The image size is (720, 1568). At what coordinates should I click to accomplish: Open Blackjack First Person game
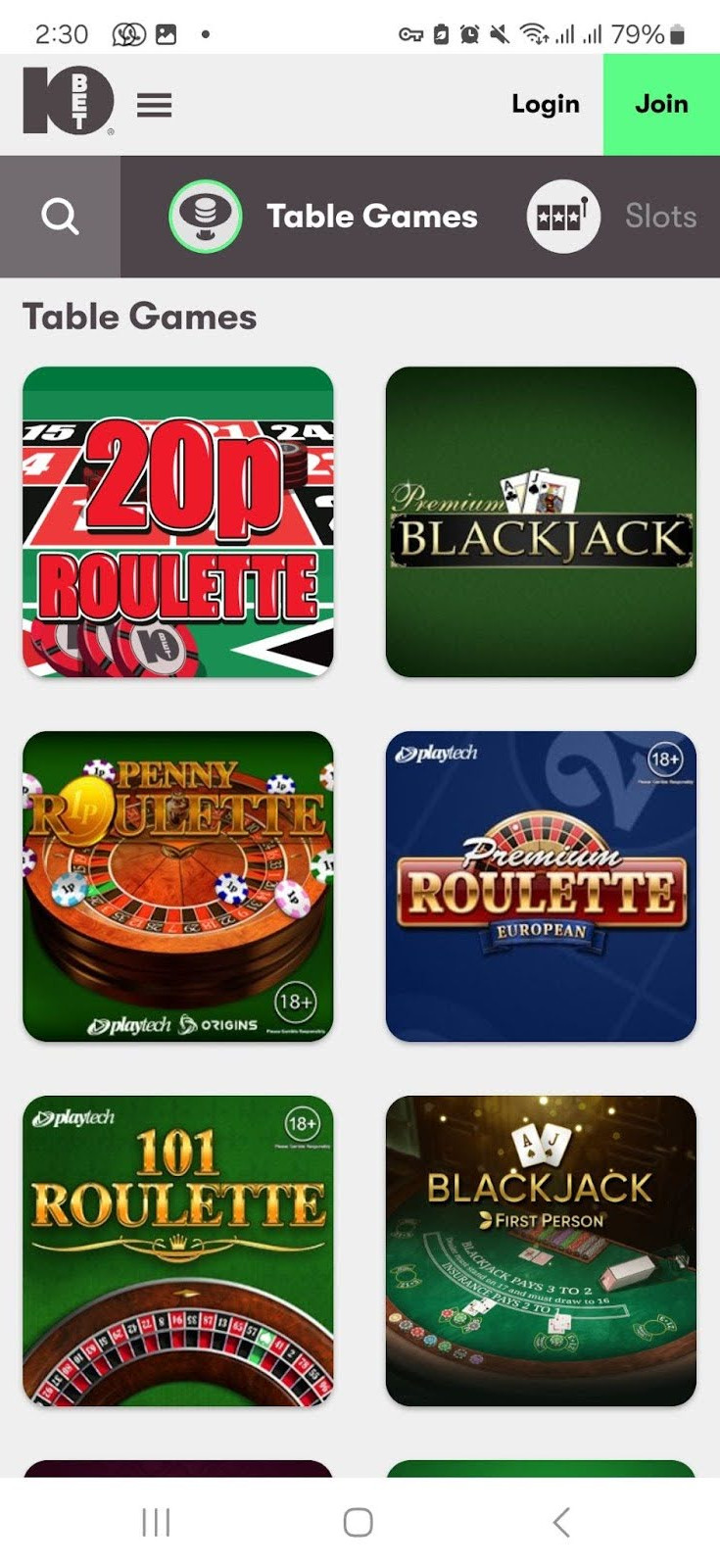pos(541,1250)
